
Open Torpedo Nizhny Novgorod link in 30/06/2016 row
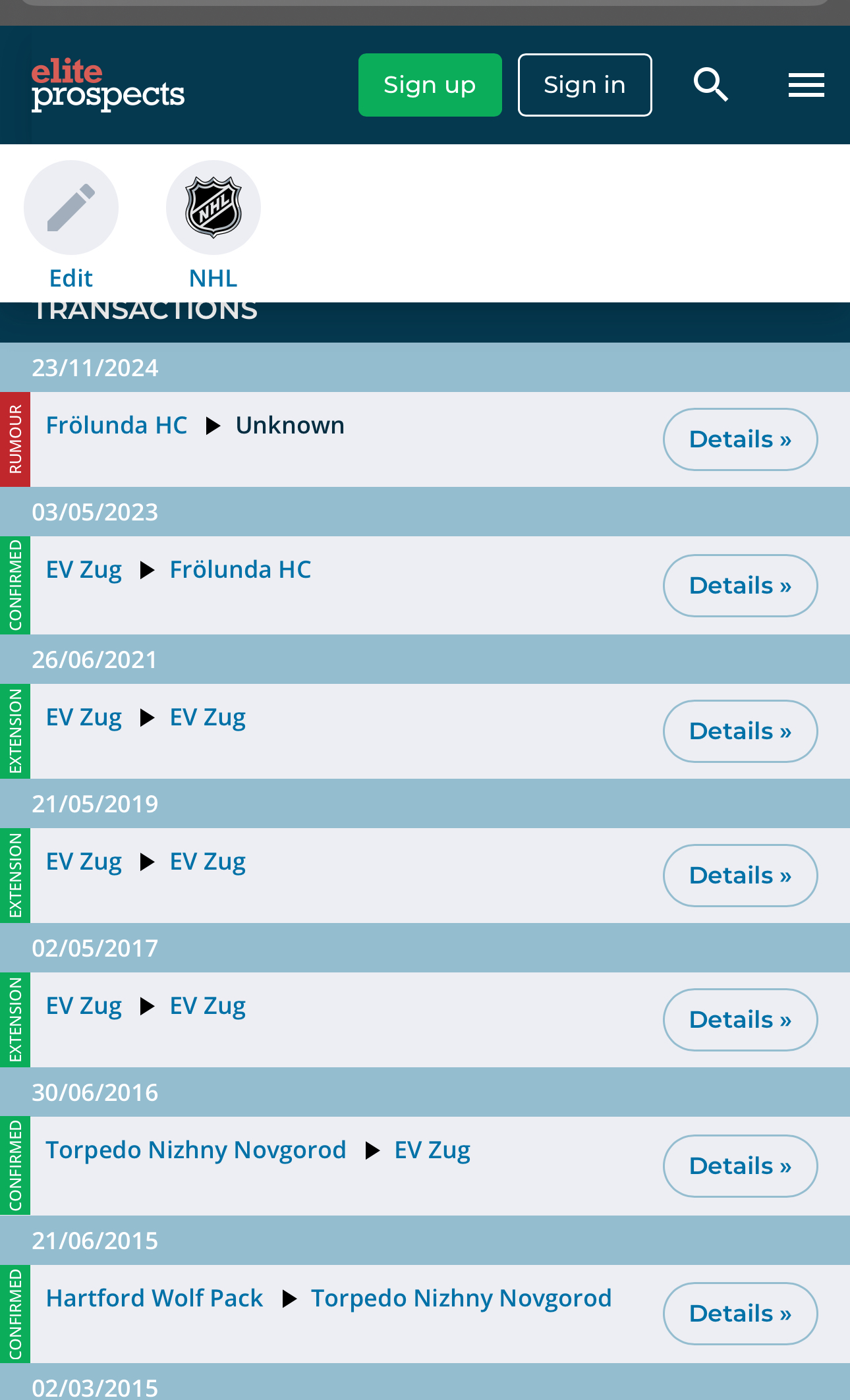pyautogui.click(x=196, y=1150)
